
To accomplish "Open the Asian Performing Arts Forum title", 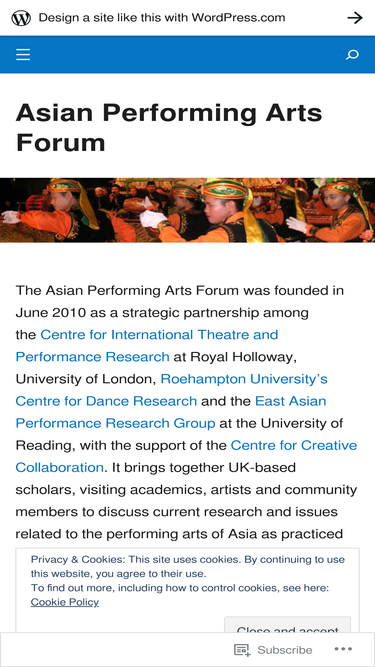I will coord(169,127).
